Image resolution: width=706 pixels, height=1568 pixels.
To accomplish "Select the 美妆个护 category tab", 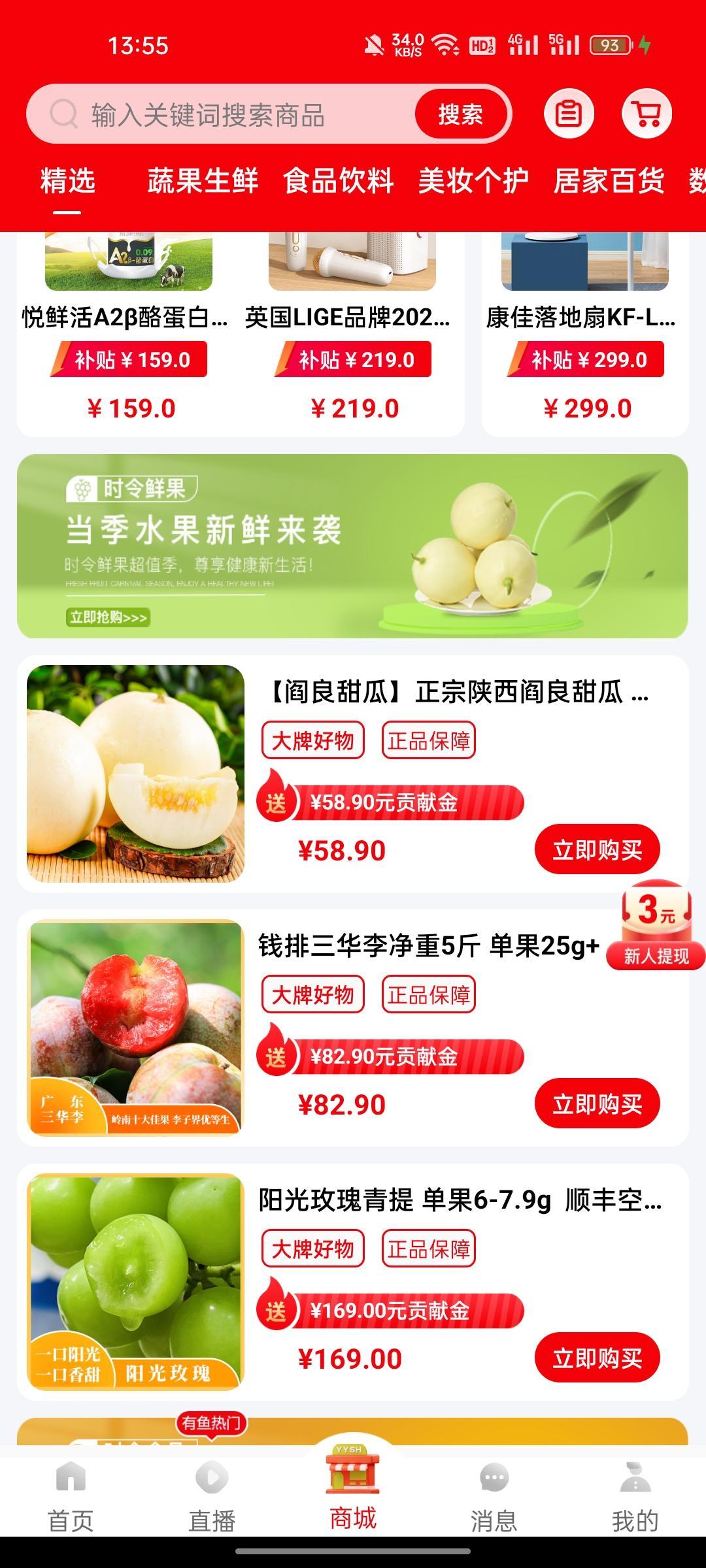I will pos(473,180).
